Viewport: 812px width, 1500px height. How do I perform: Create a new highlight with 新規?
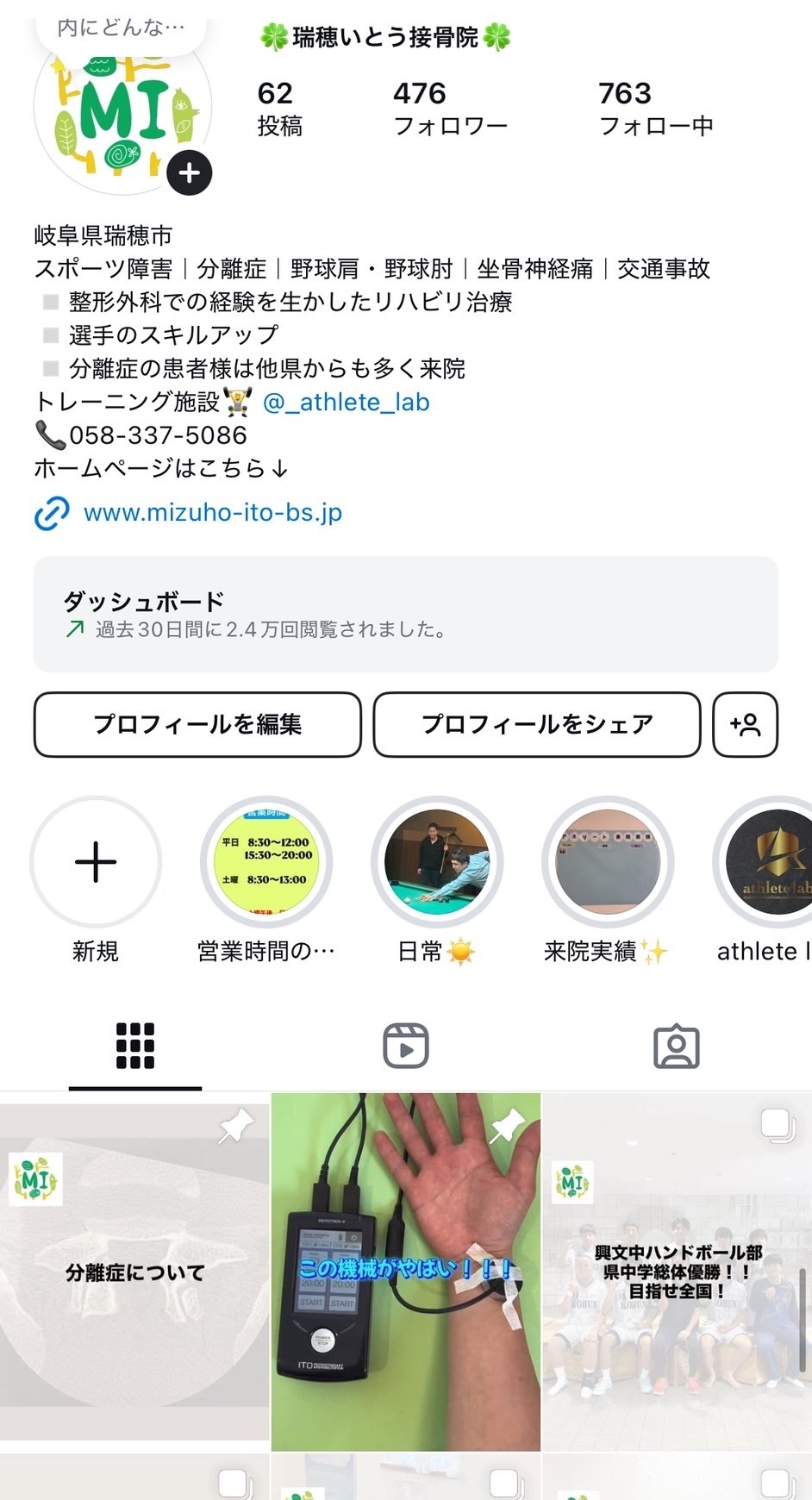click(96, 862)
